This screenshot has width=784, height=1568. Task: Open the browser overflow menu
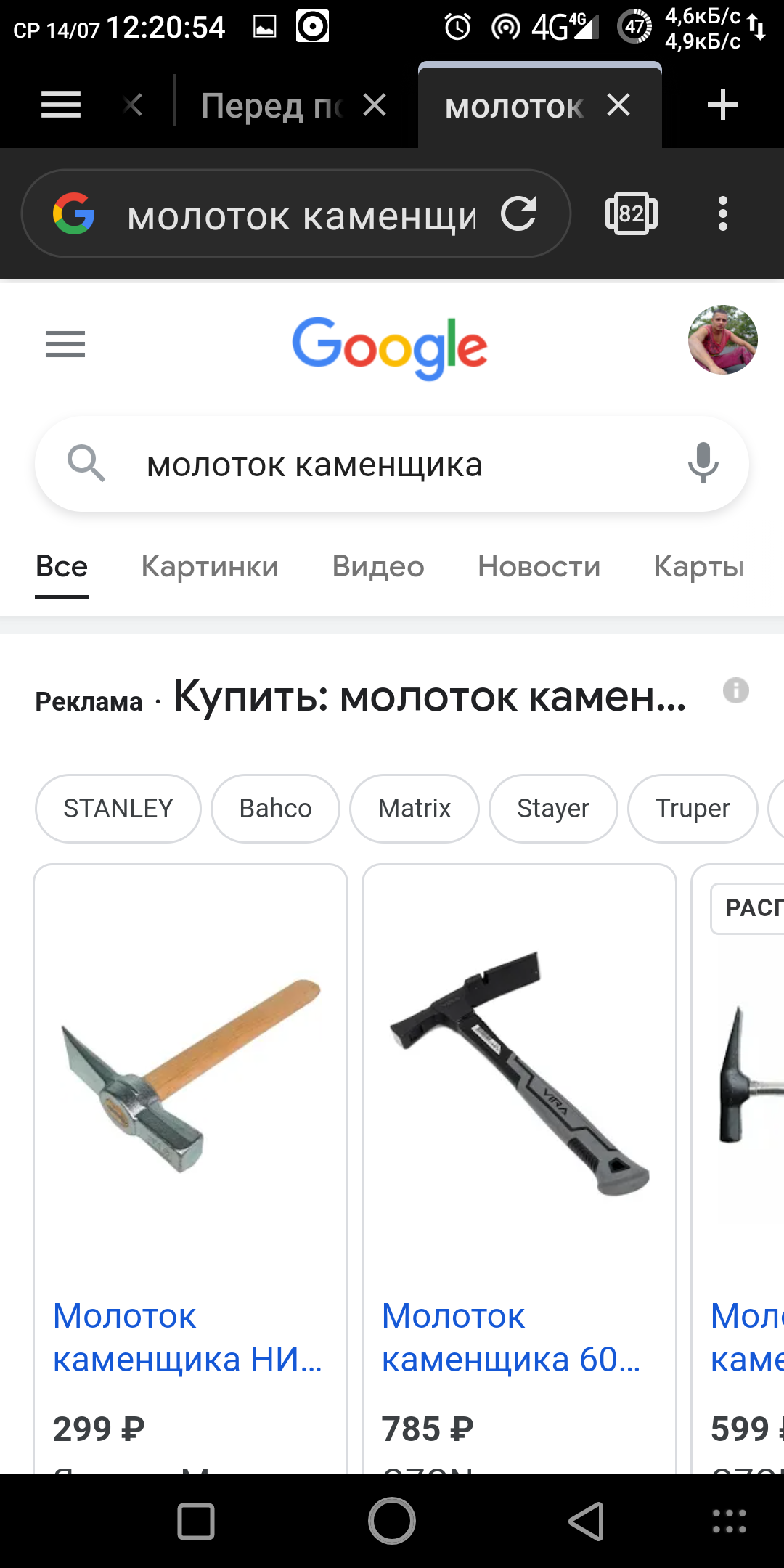pos(722,214)
